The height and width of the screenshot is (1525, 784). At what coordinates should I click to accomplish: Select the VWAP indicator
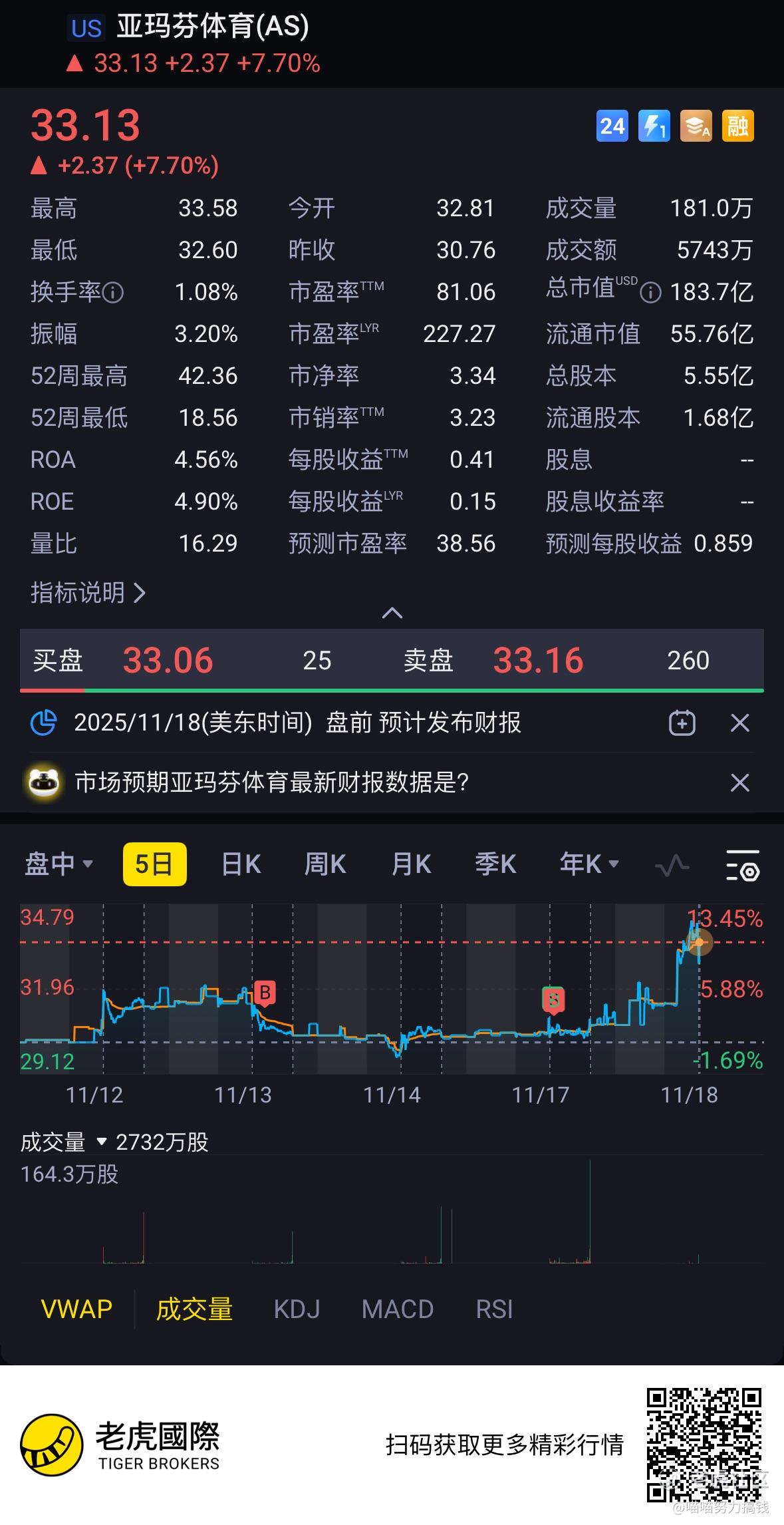(x=77, y=1309)
